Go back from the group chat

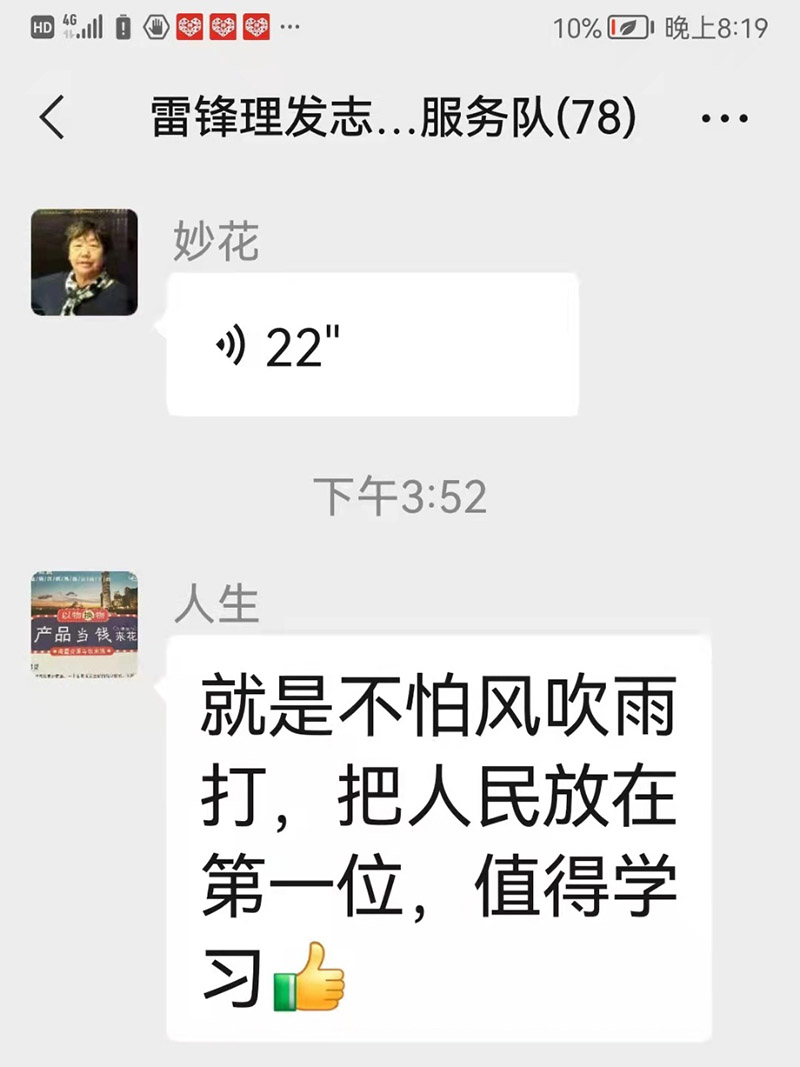coord(52,119)
